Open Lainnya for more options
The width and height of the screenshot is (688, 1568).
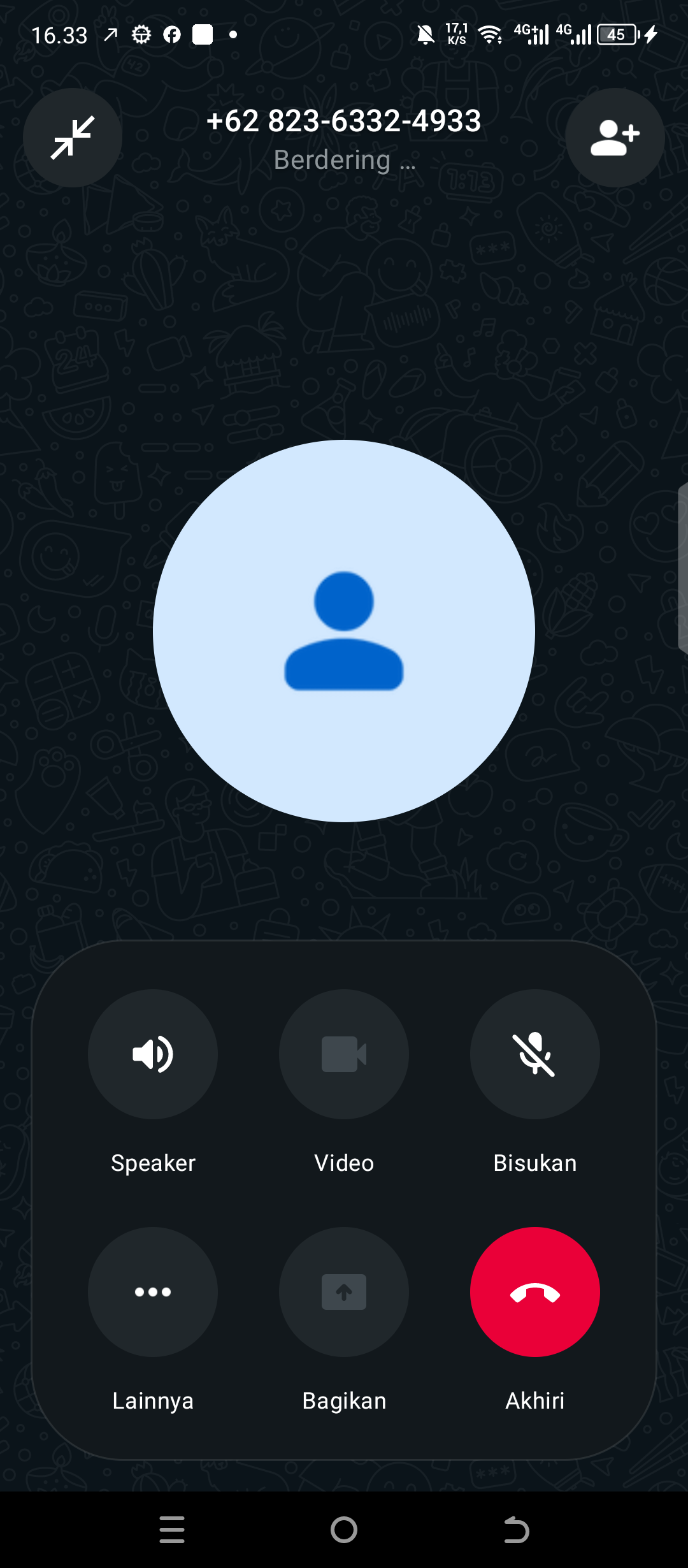153,1292
